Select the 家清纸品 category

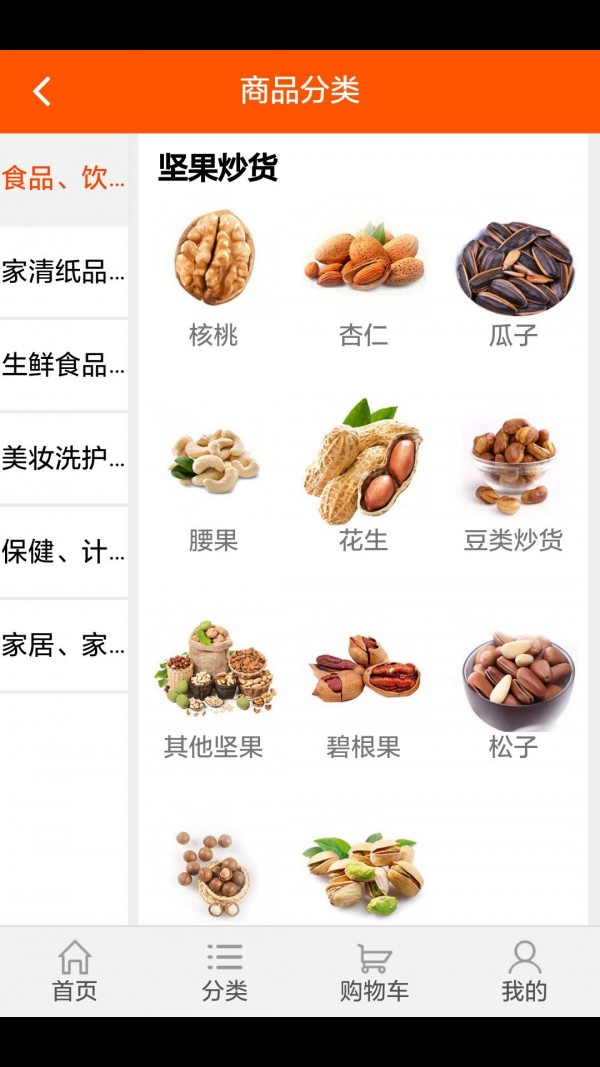pos(64,272)
